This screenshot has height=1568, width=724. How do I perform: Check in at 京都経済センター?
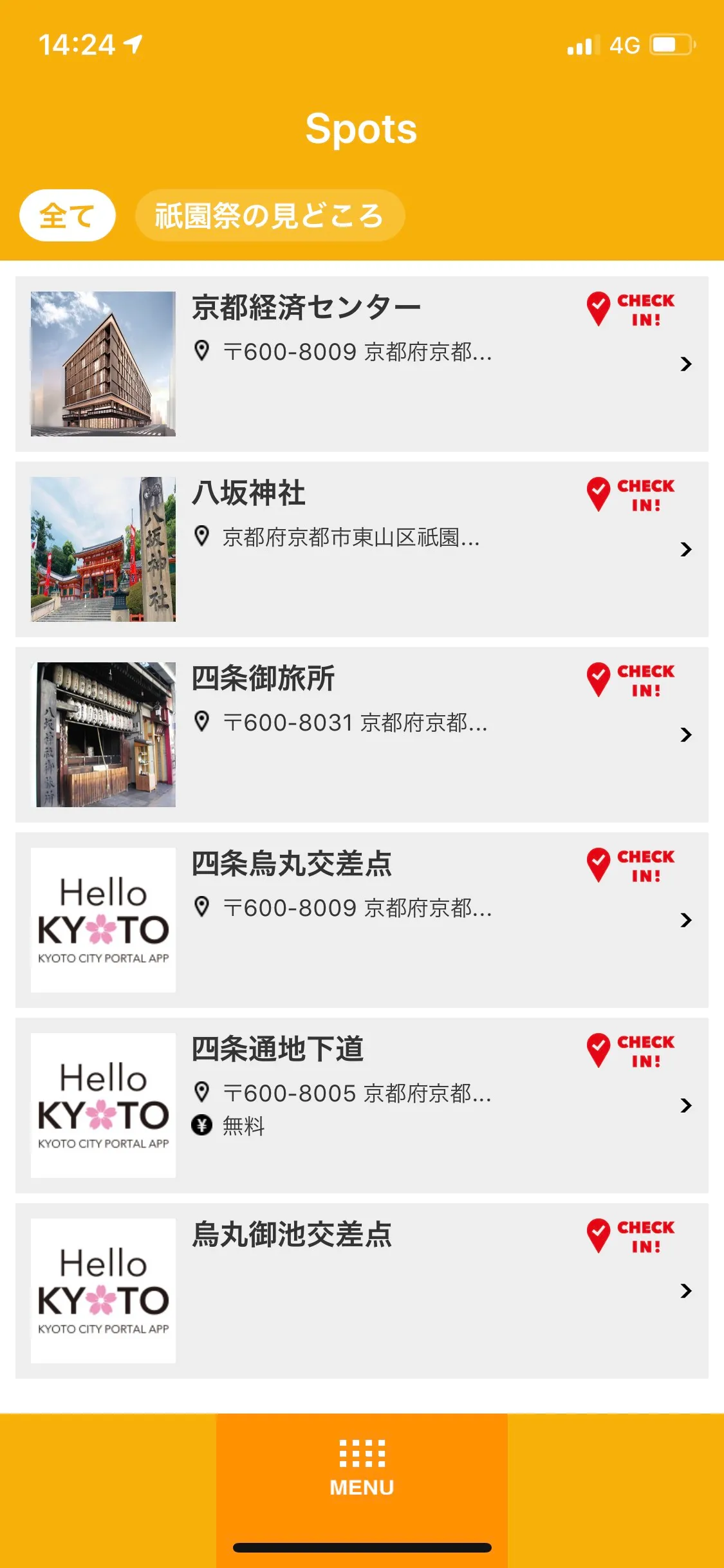(x=631, y=310)
